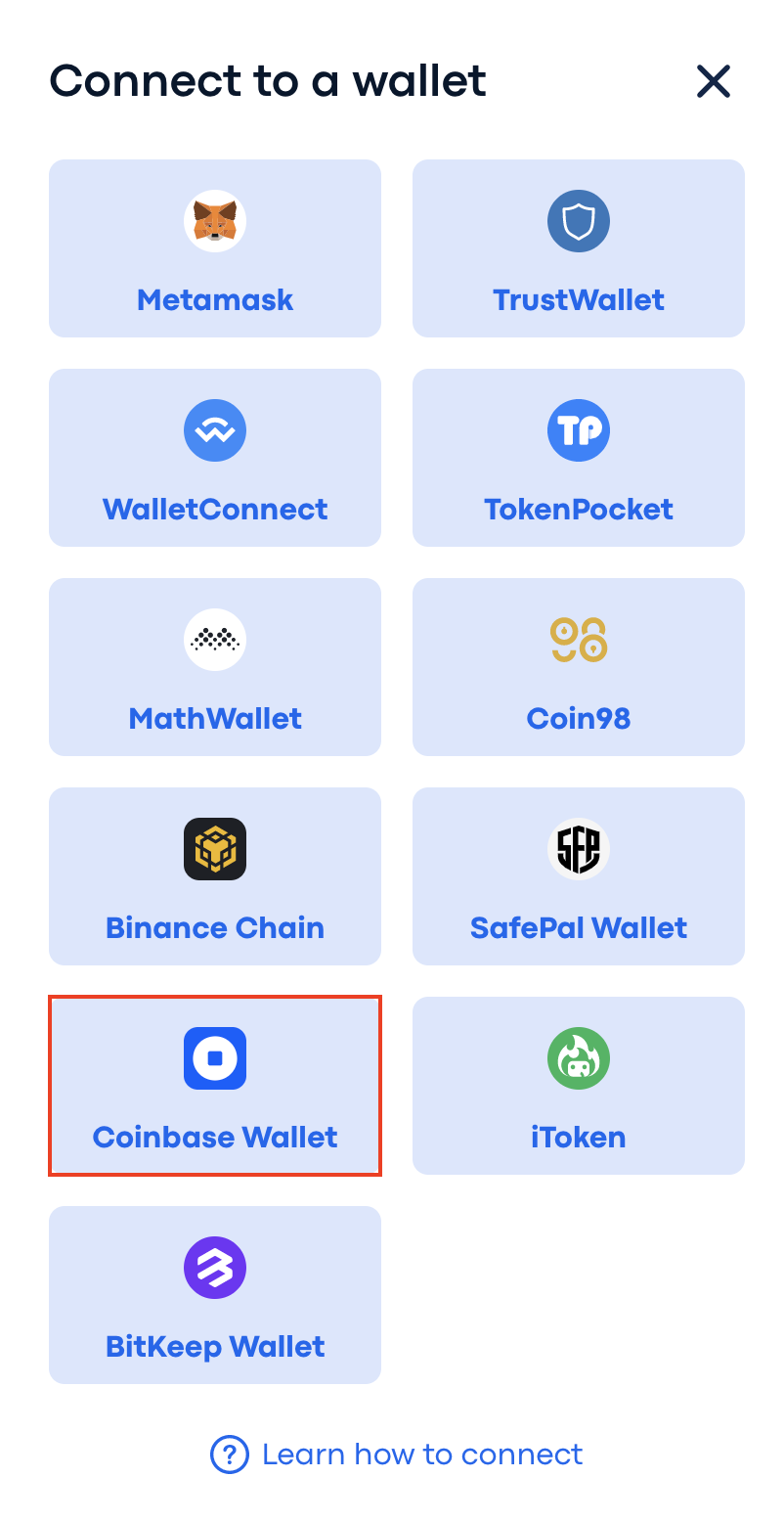This screenshot has height=1522, width=784.
Task: Pick the TokenPocket wallet option
Action: pos(578,458)
